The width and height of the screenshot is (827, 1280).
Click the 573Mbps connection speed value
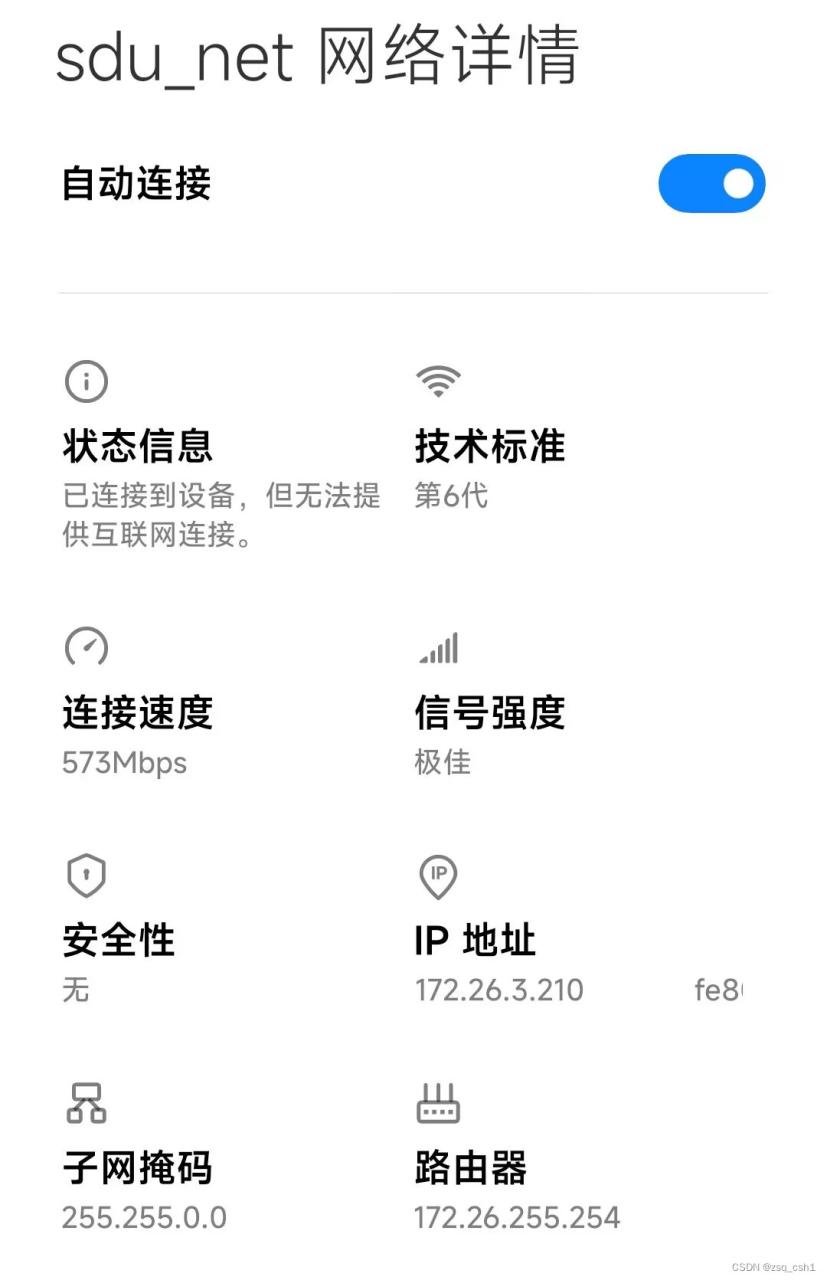click(x=123, y=763)
